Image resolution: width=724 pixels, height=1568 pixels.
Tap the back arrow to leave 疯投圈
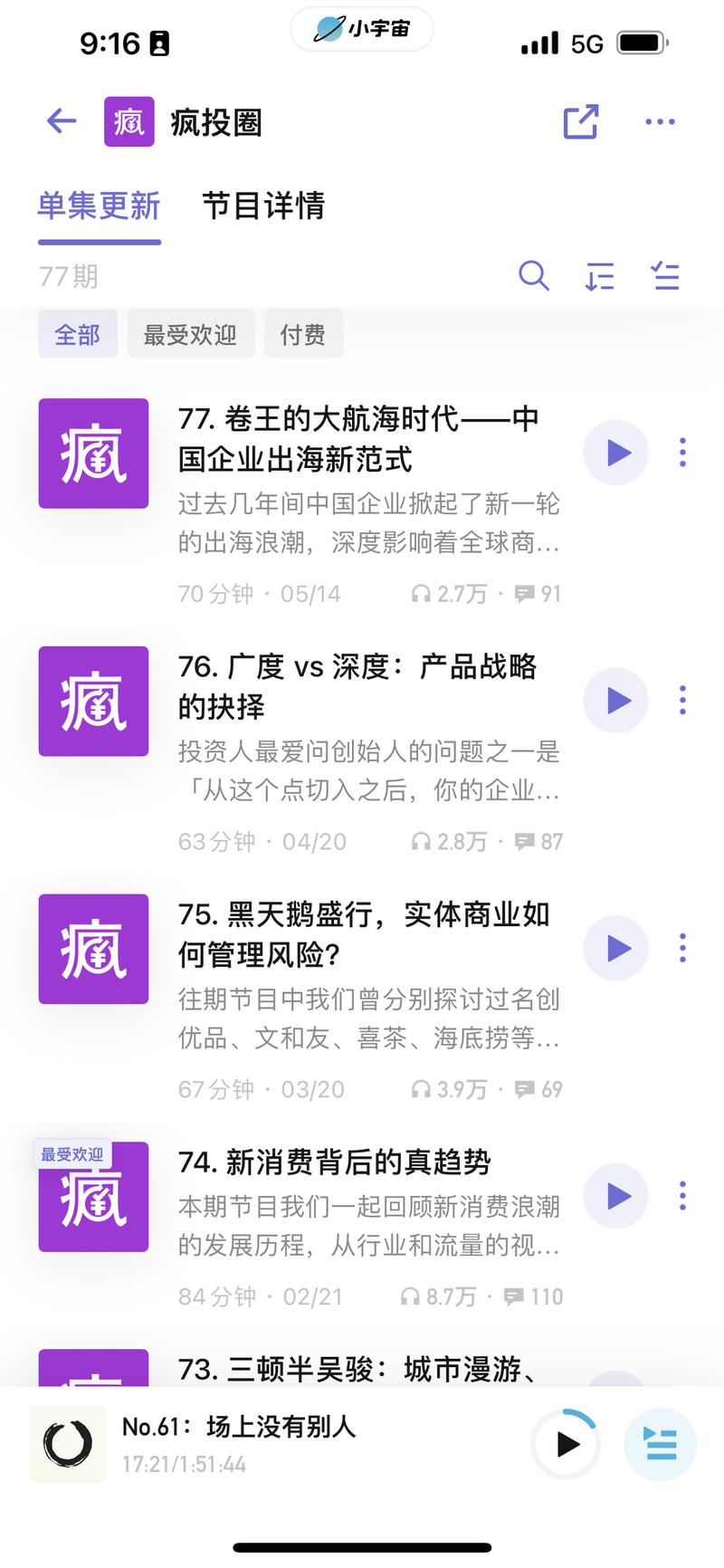pyautogui.click(x=60, y=120)
